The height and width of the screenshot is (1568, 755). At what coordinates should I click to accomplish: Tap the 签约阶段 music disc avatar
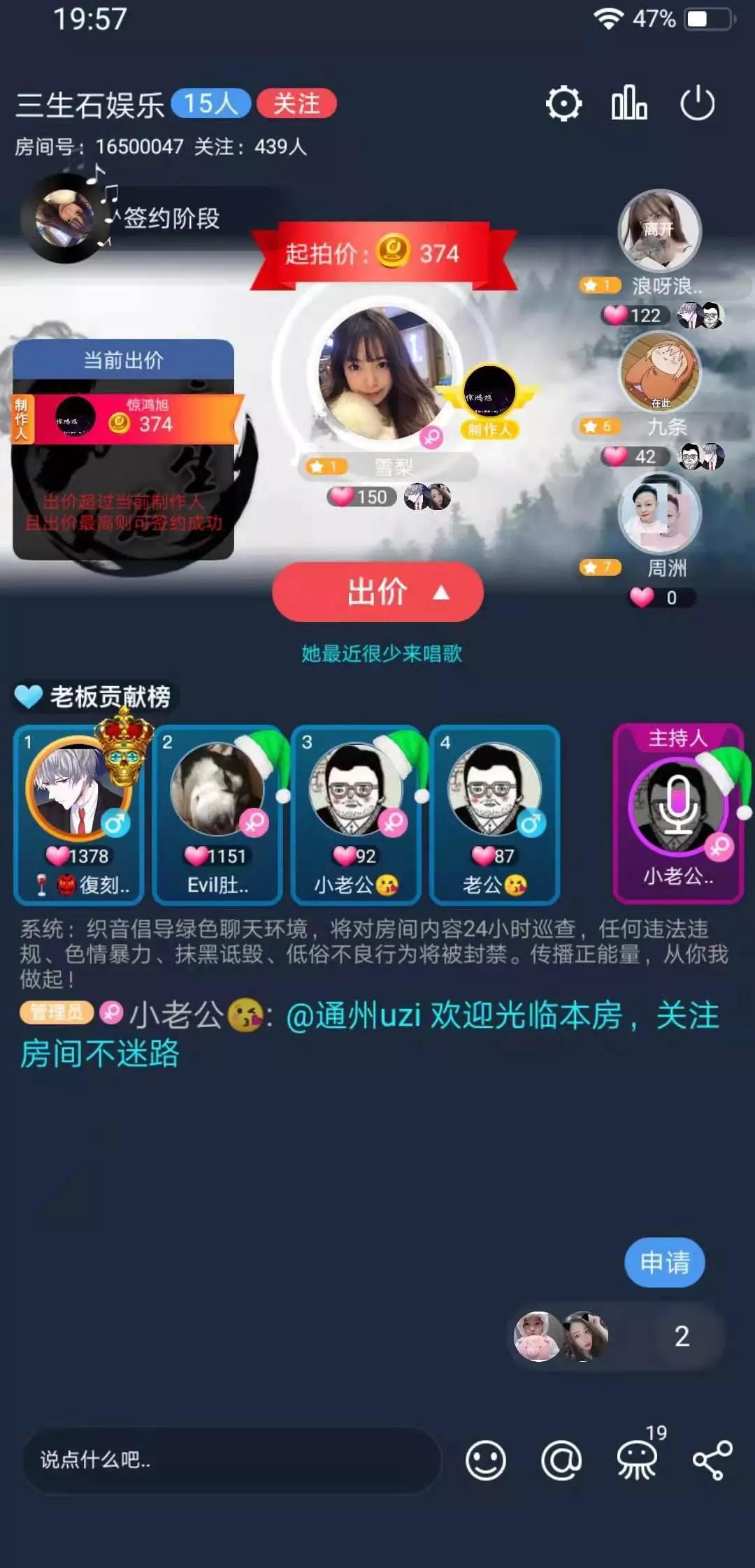[x=66, y=218]
